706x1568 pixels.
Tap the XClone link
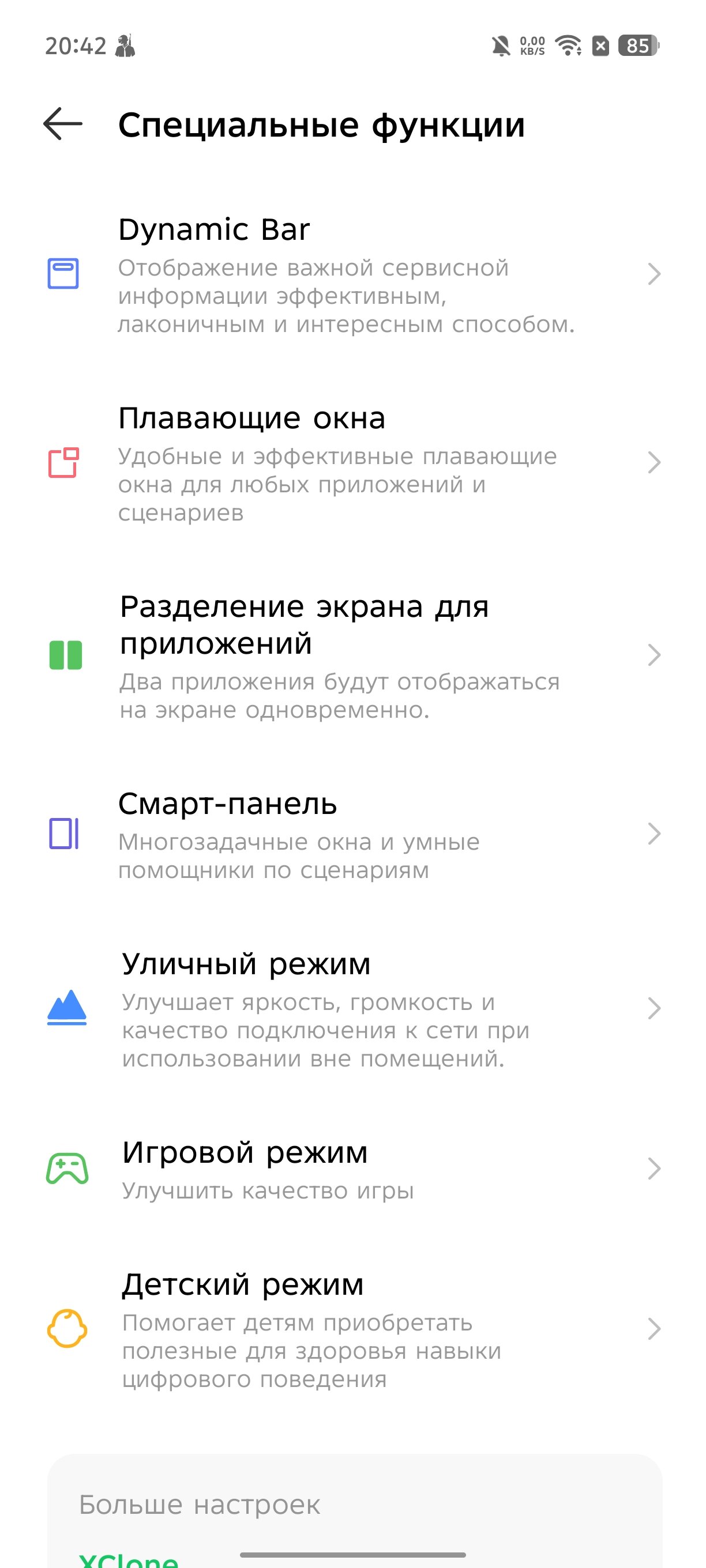[129, 1558]
